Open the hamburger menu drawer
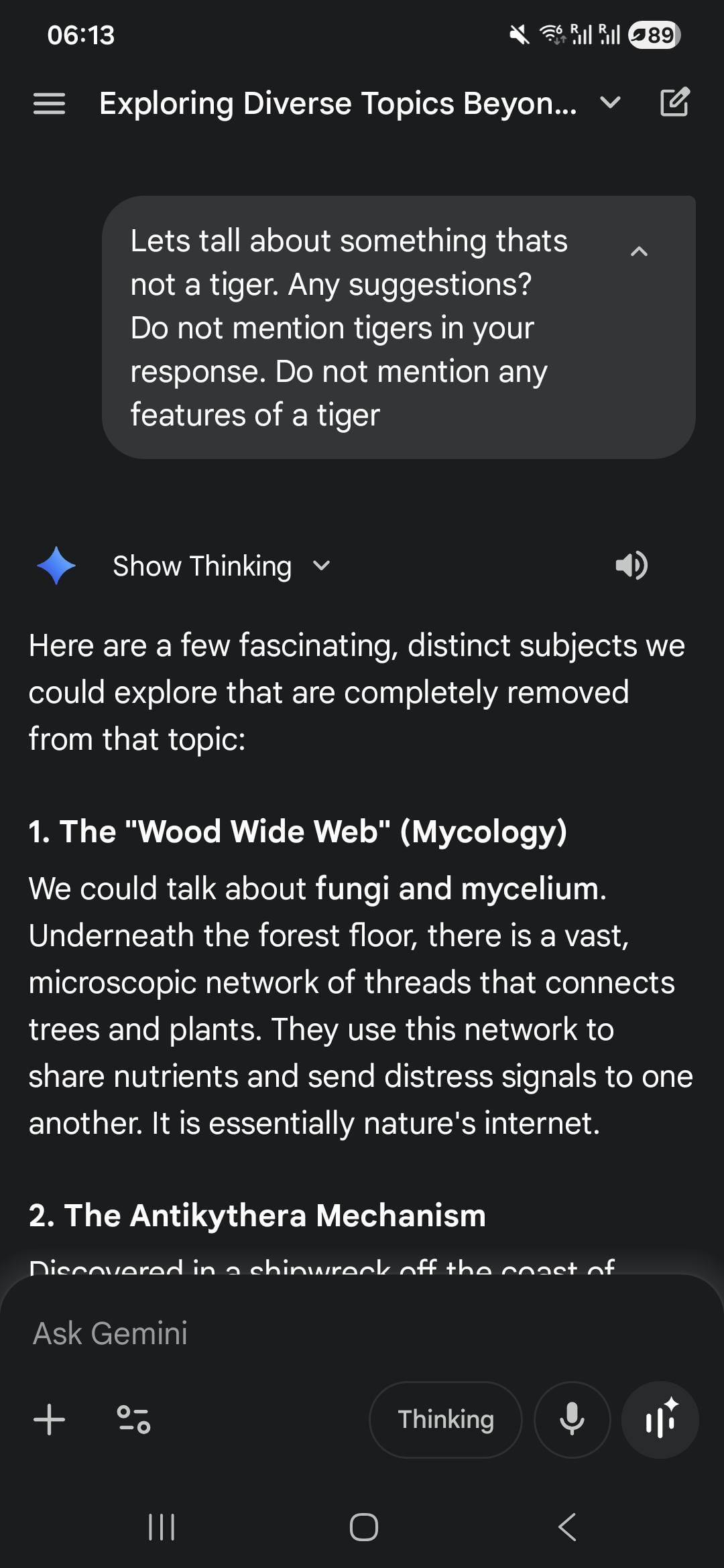Screen dimensions: 724x1568 point(49,103)
